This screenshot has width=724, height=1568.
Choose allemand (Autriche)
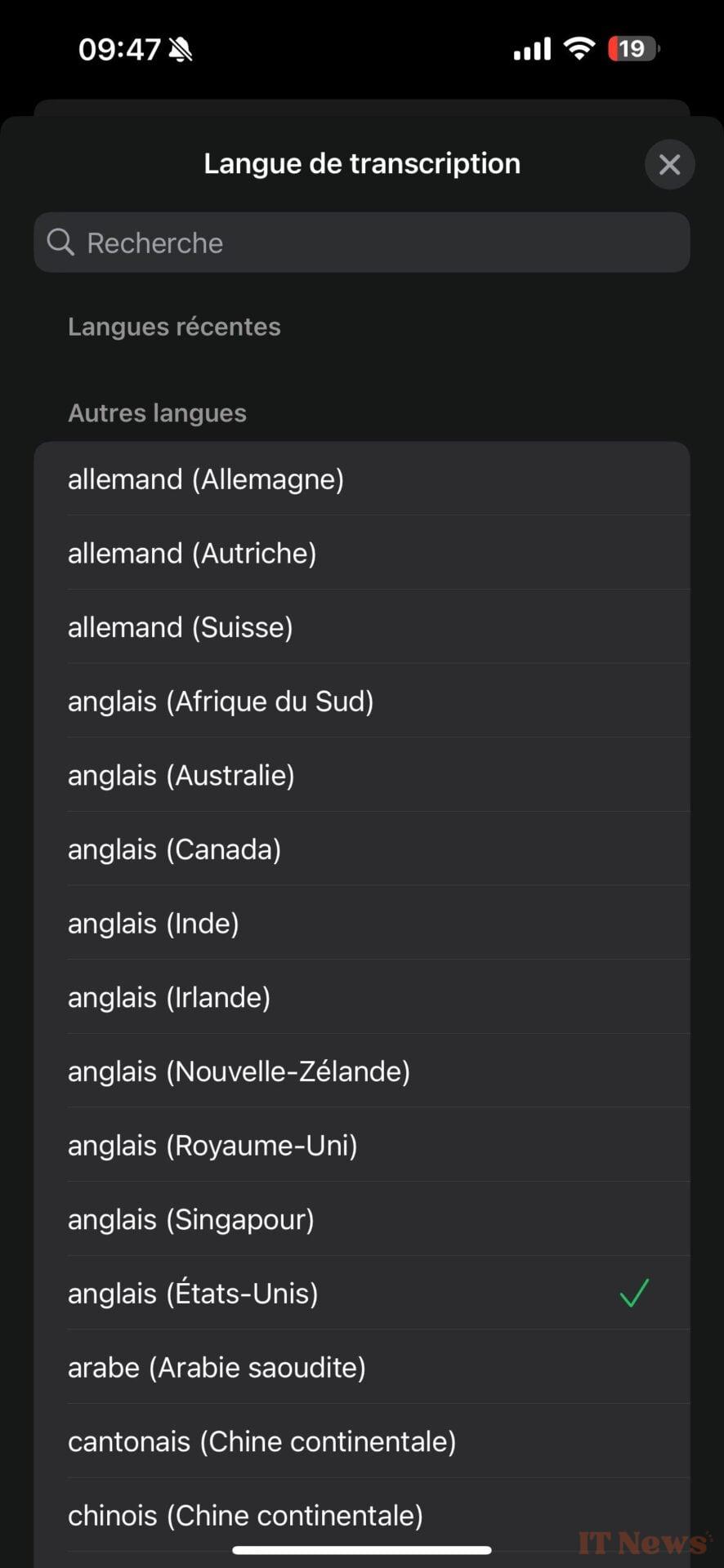click(362, 554)
